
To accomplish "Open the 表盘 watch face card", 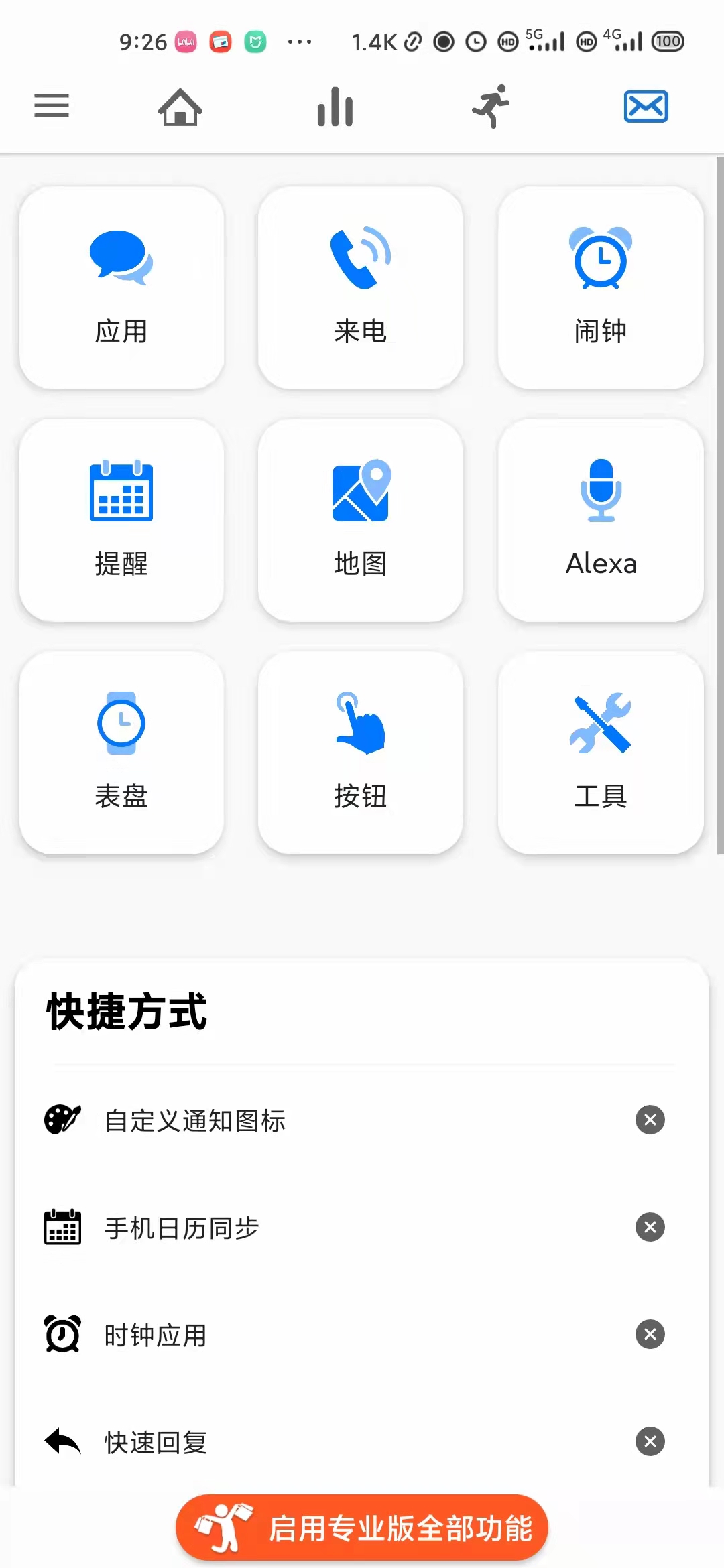I will pyautogui.click(x=121, y=753).
